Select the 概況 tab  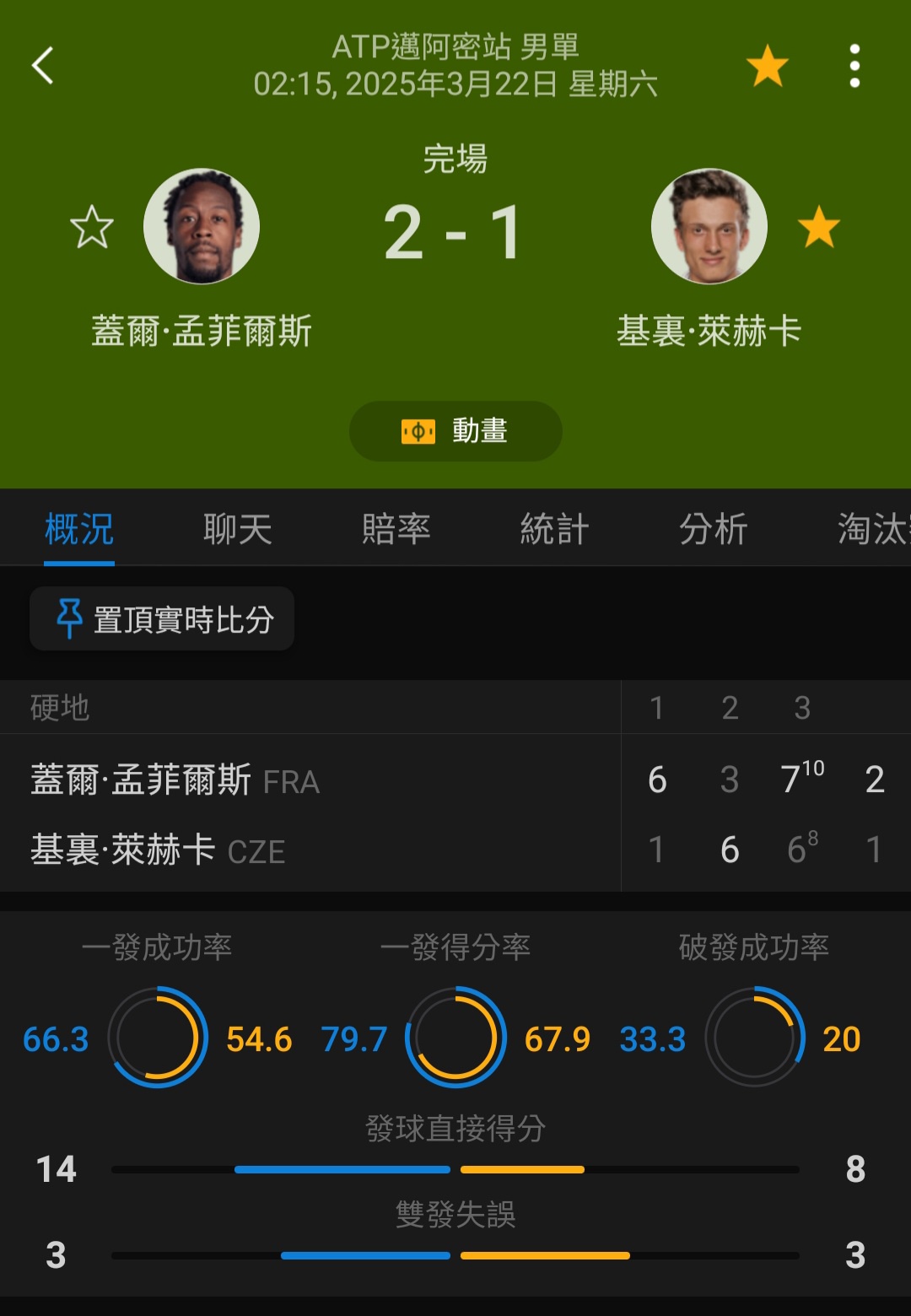[79, 530]
